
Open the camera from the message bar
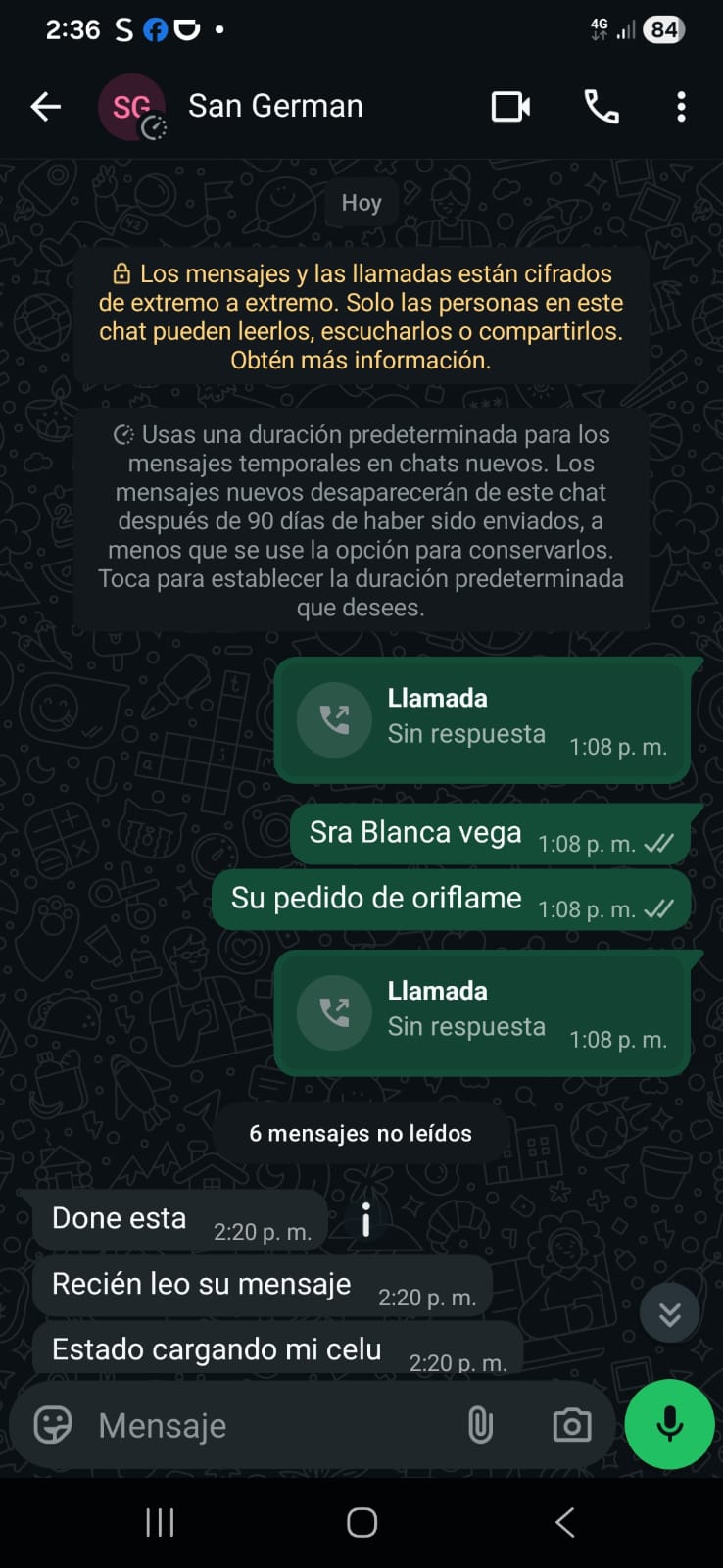click(571, 1425)
